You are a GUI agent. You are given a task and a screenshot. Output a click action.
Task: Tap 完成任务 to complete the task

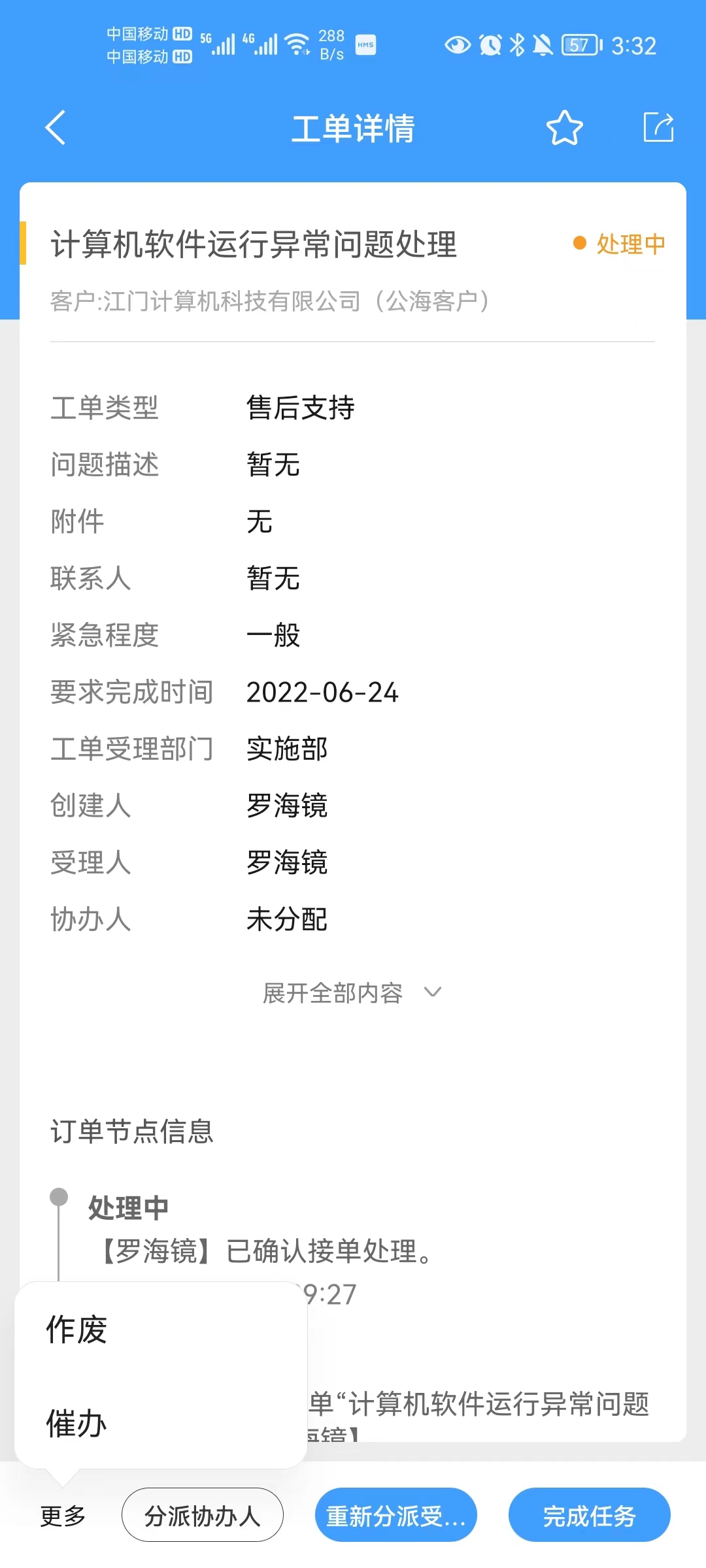590,1515
